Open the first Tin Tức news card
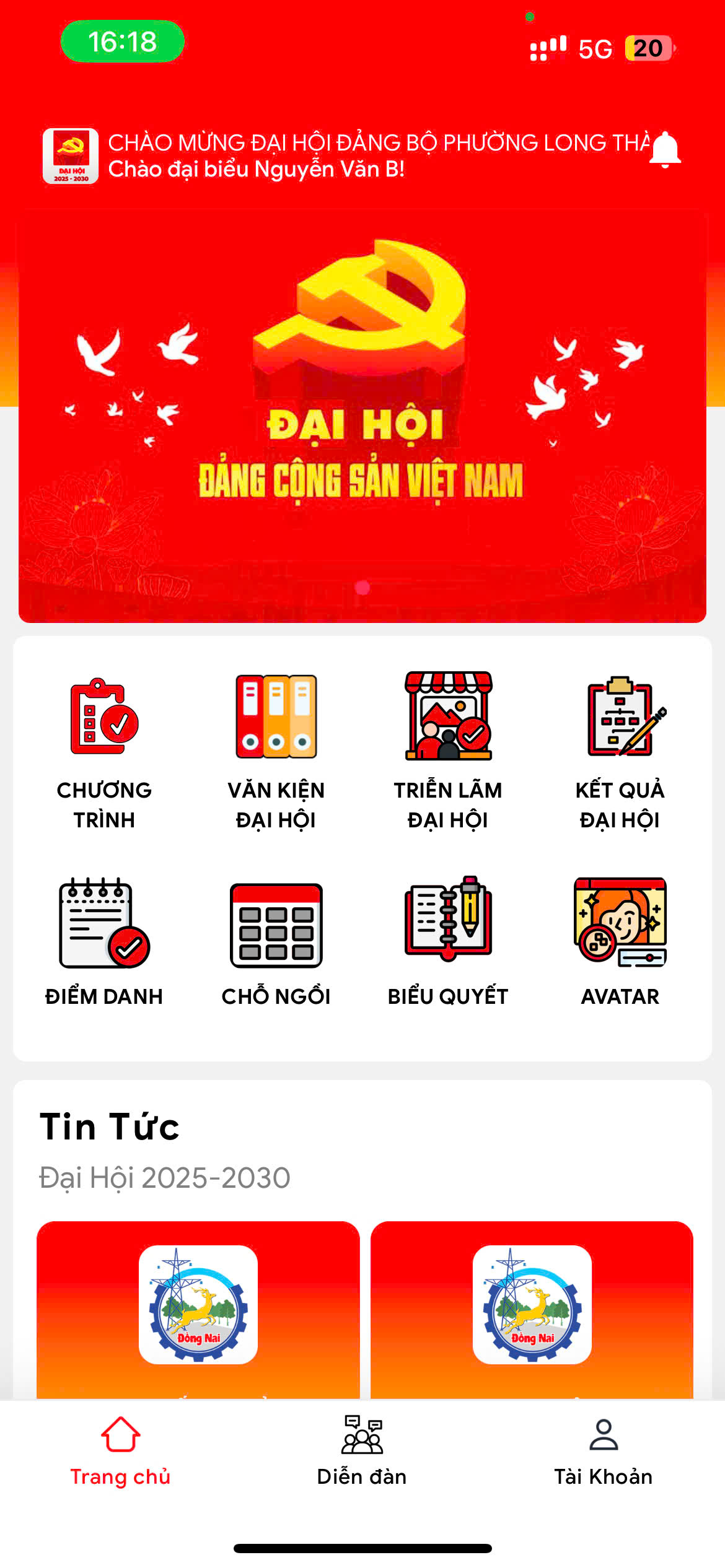 [x=198, y=1308]
